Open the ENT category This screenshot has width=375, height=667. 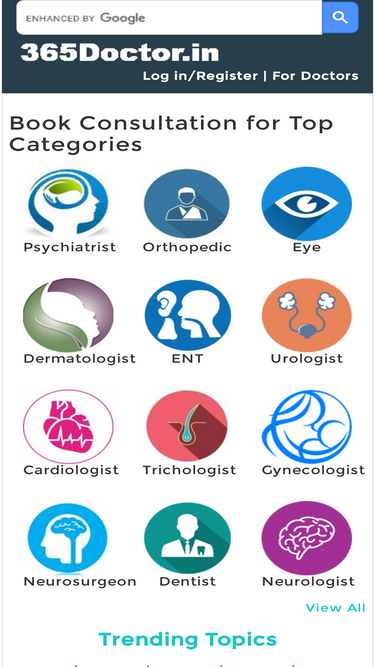point(187,322)
